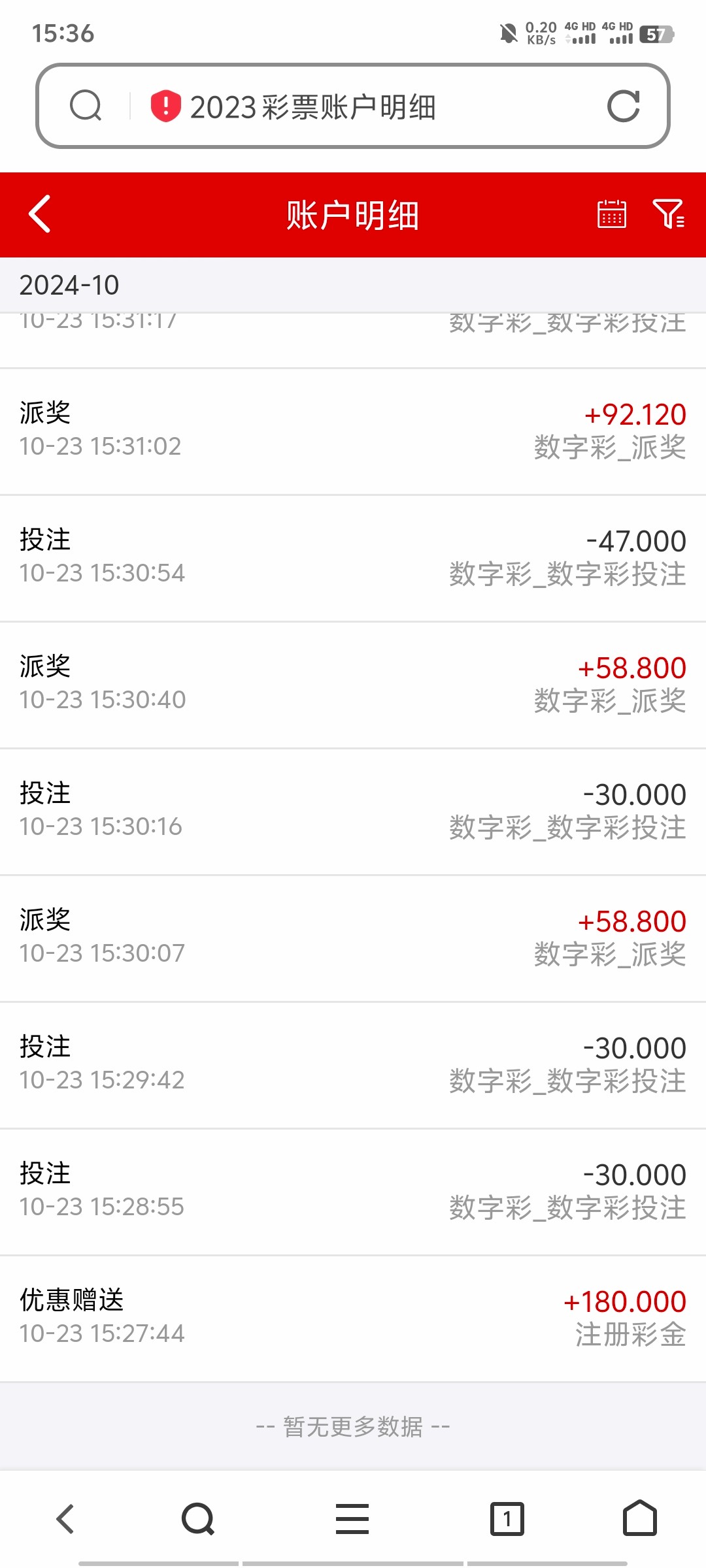Tap the browser address bar
The image size is (706, 1568).
pos(353,106)
